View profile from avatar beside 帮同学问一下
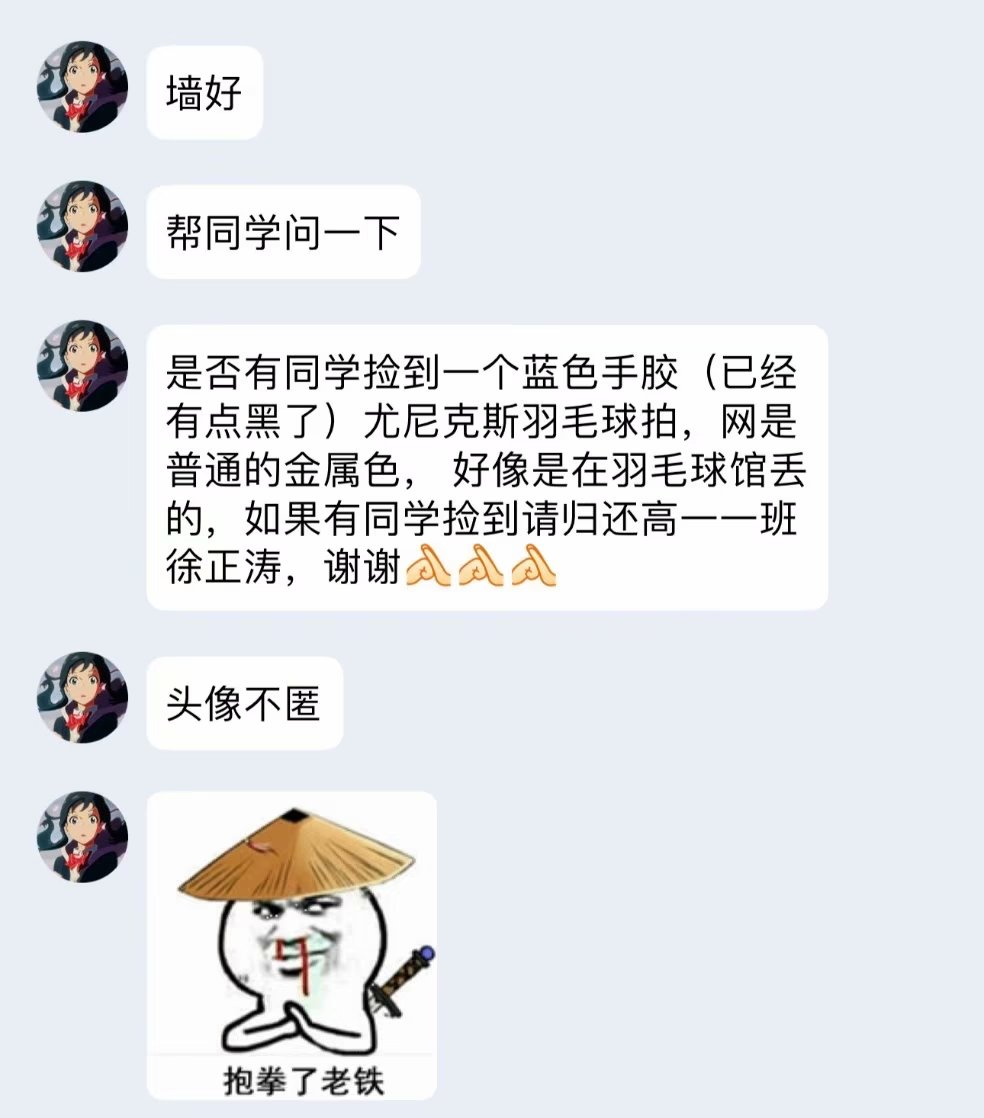The image size is (984, 1118). tap(82, 226)
